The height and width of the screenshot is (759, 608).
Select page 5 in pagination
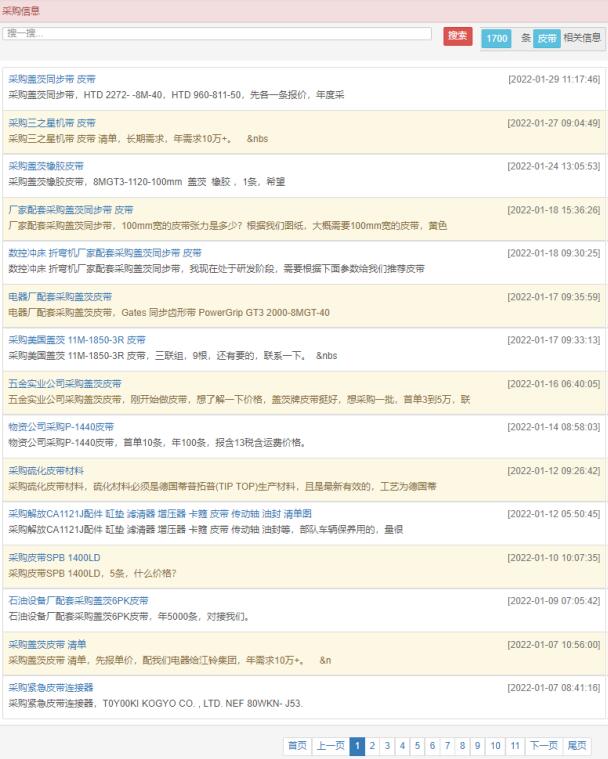click(417, 746)
